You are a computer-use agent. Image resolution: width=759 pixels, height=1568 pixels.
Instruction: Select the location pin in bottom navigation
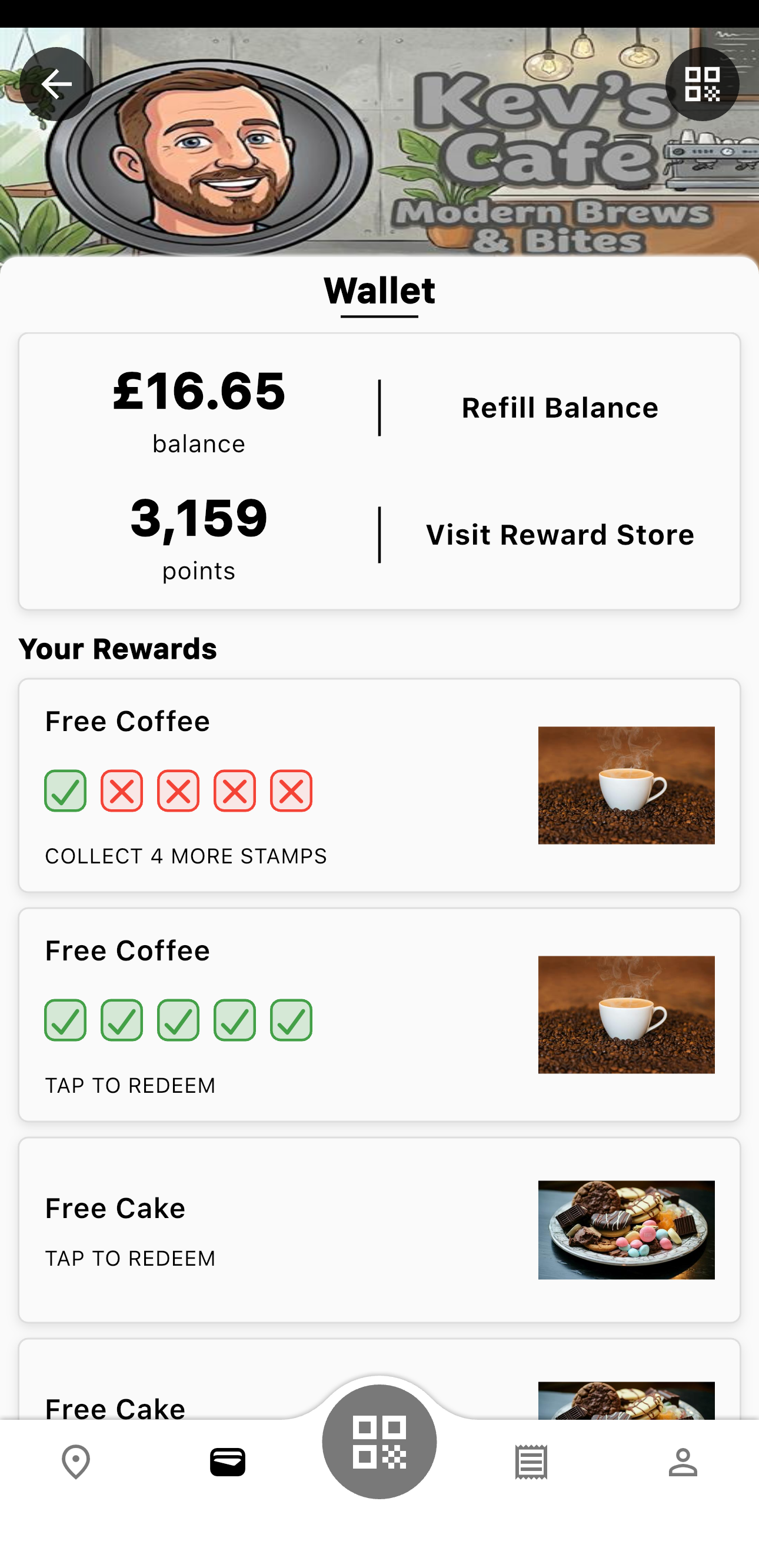tap(75, 1464)
